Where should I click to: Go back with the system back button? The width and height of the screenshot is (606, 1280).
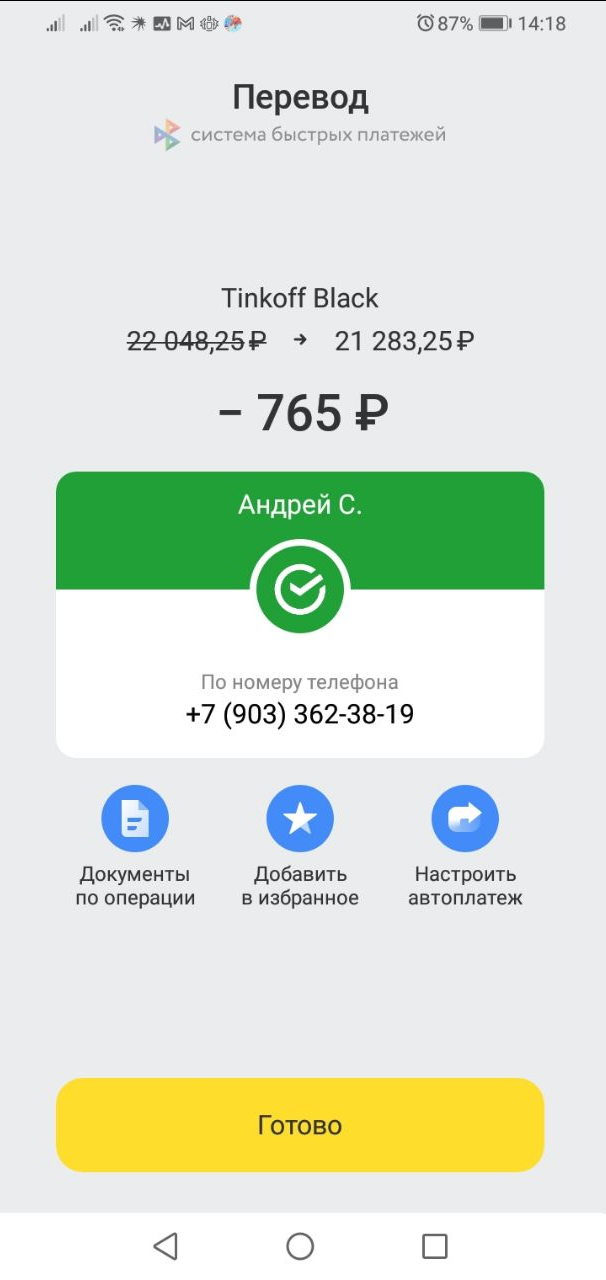point(165,1246)
